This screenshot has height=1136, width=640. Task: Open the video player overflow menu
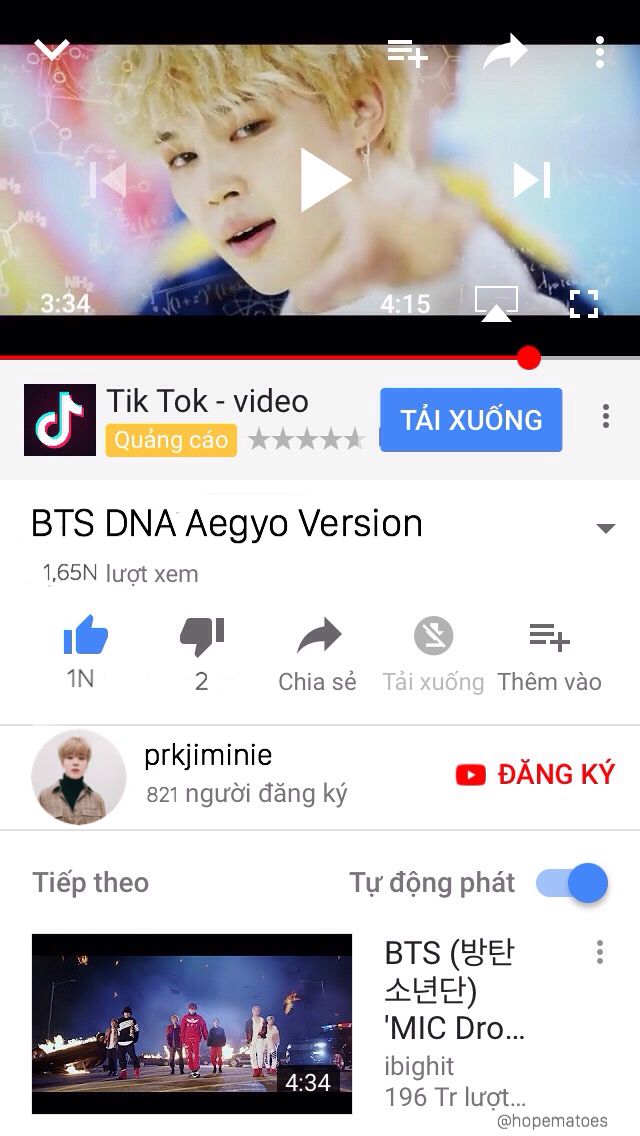tap(599, 52)
